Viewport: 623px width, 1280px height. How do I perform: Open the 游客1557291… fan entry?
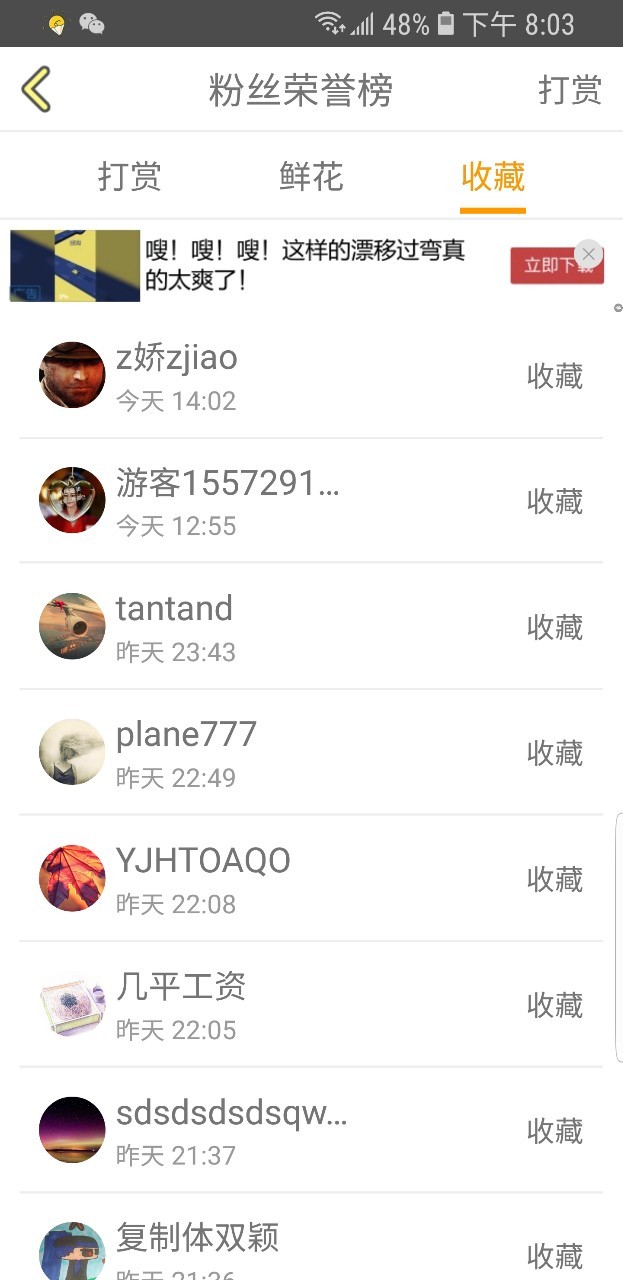(x=310, y=501)
